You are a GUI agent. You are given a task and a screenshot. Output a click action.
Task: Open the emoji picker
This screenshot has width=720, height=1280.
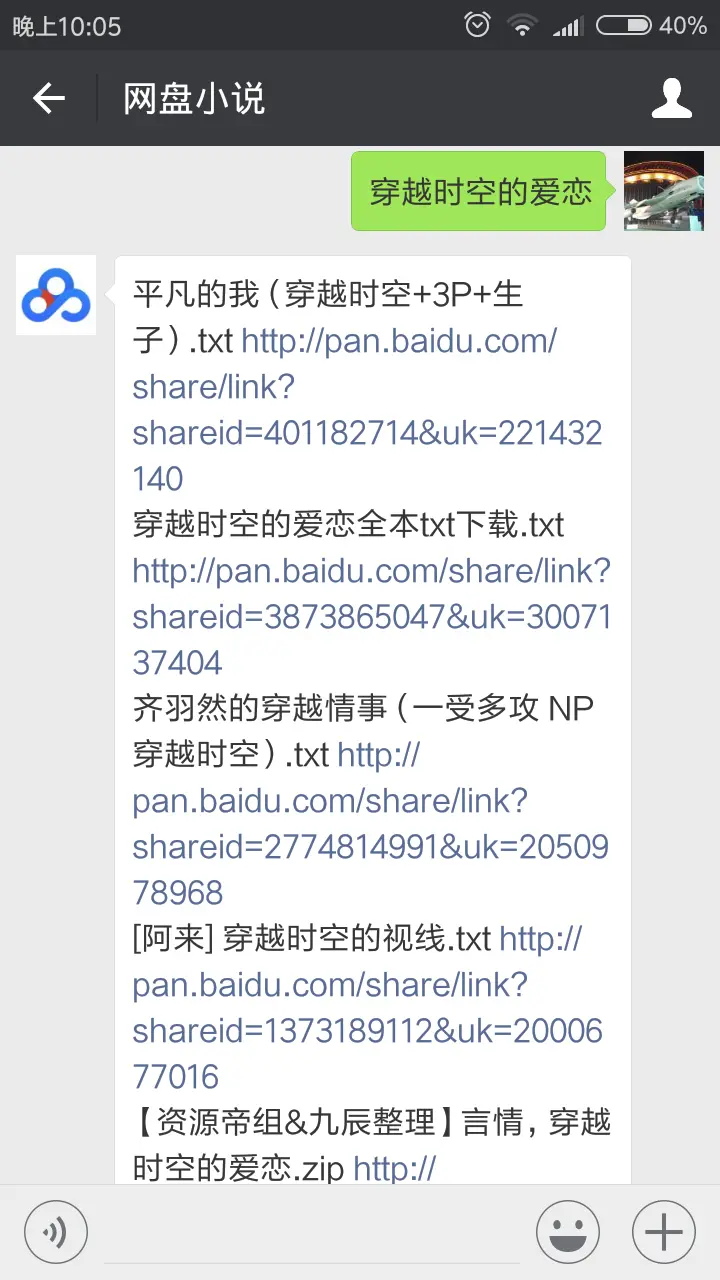568,1232
